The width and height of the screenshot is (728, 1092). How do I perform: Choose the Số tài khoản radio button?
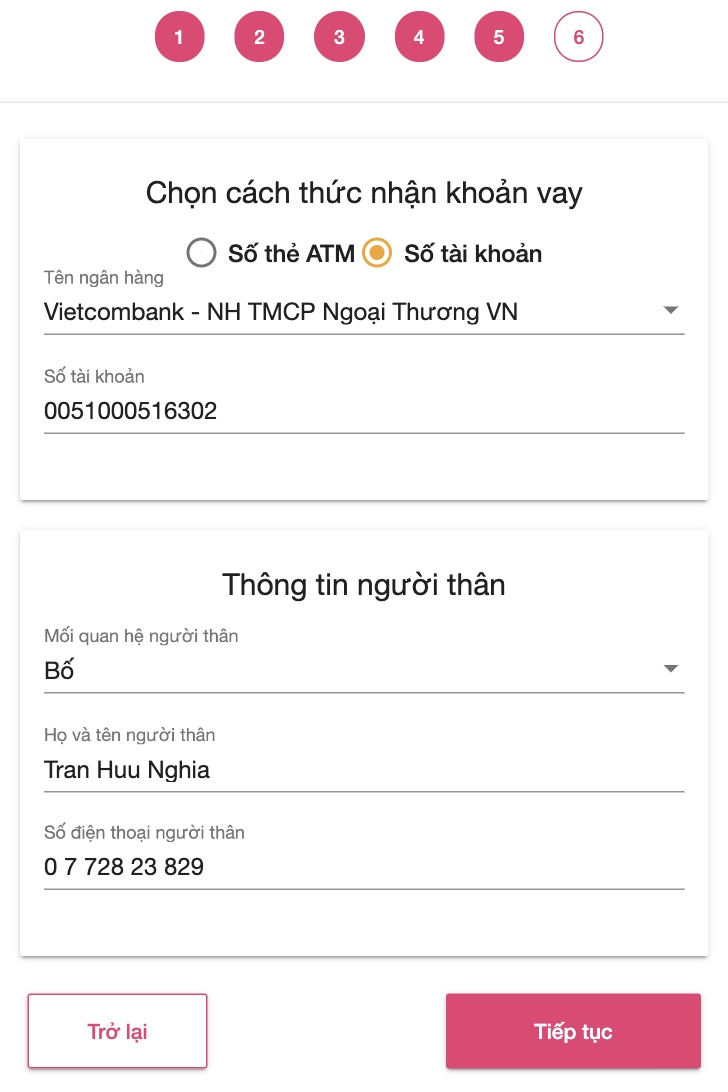tap(377, 253)
